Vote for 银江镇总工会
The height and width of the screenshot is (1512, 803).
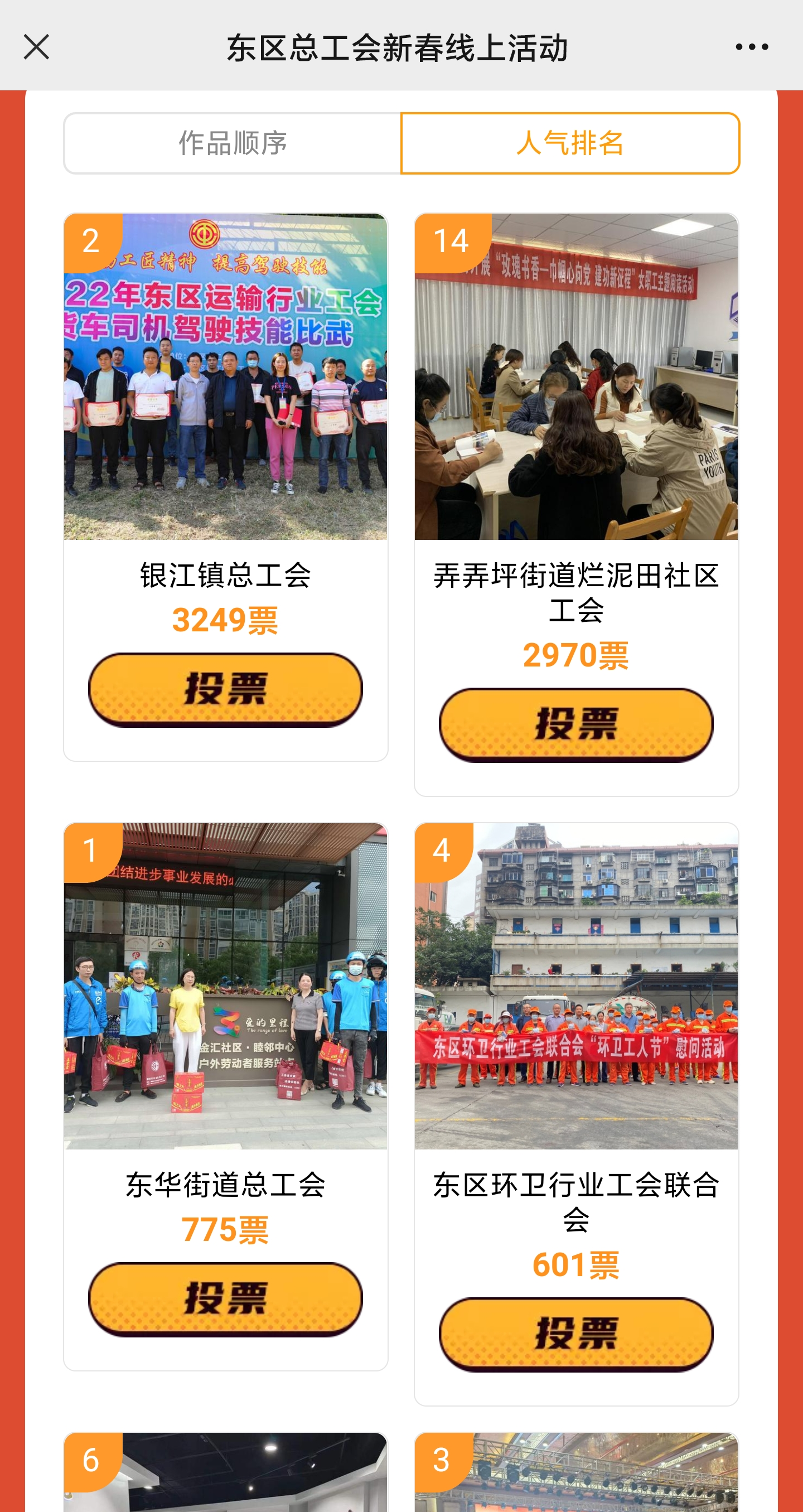pos(225,689)
